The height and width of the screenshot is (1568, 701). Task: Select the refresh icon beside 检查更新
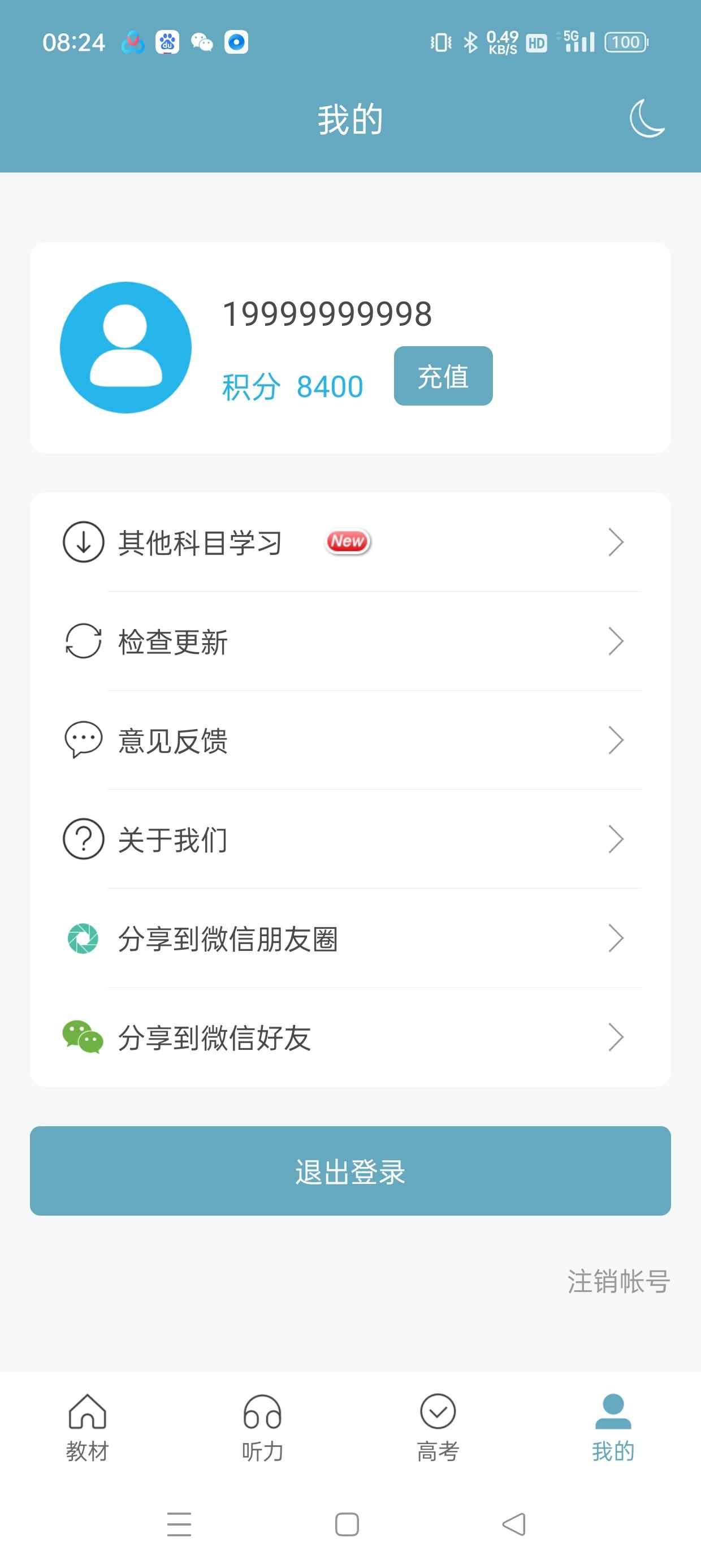coord(83,641)
